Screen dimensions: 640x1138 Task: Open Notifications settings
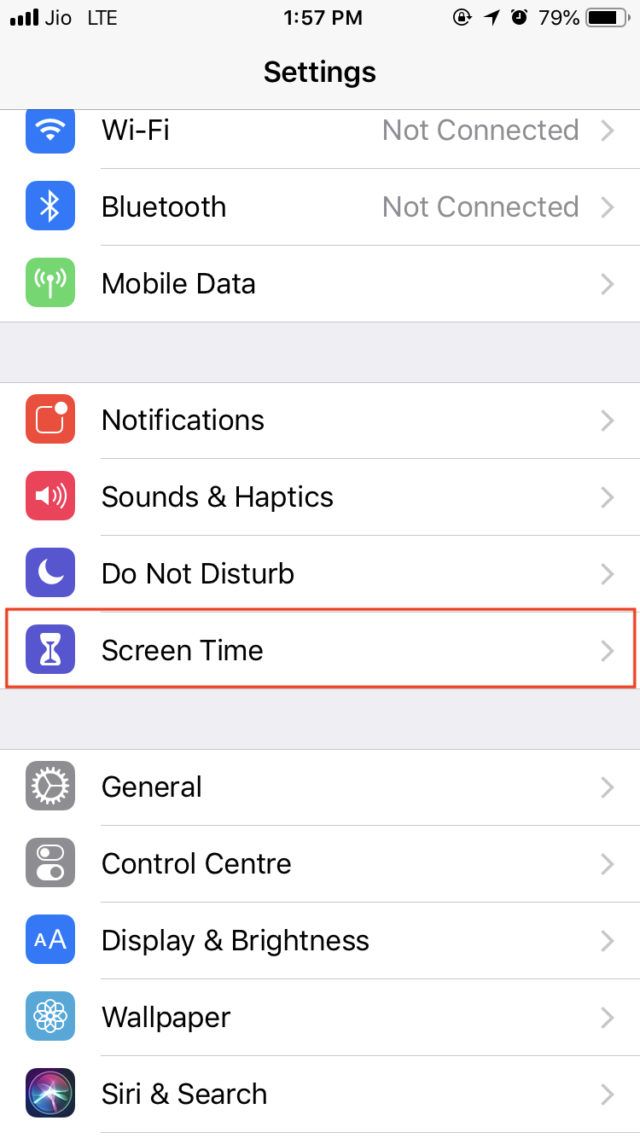(x=320, y=420)
